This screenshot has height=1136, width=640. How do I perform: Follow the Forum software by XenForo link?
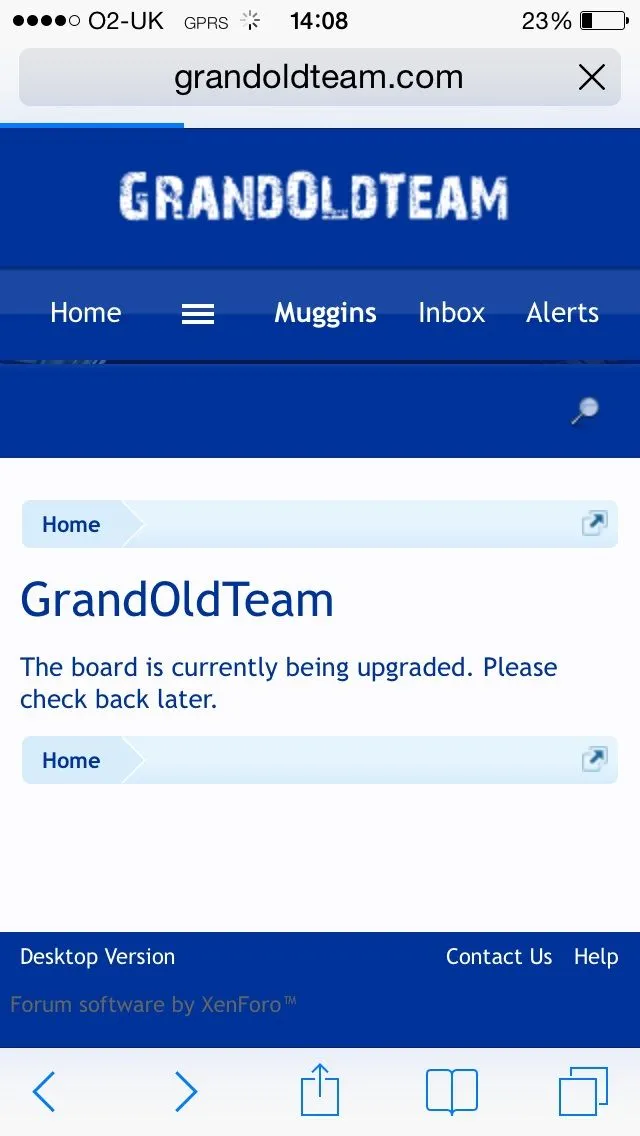(153, 1004)
